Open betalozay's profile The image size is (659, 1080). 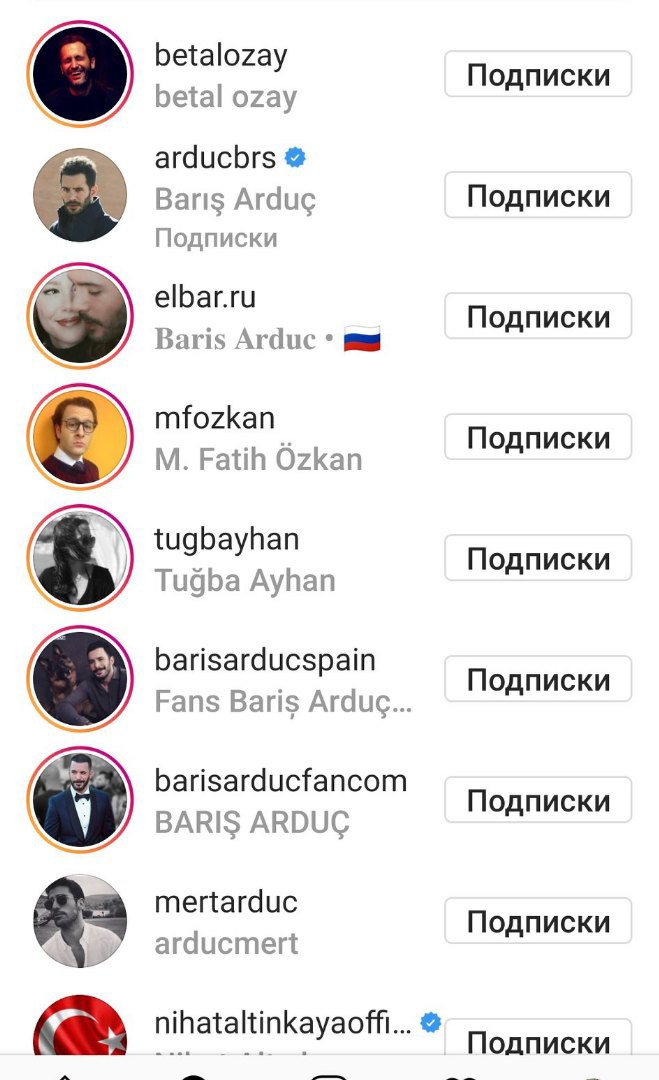click(220, 56)
